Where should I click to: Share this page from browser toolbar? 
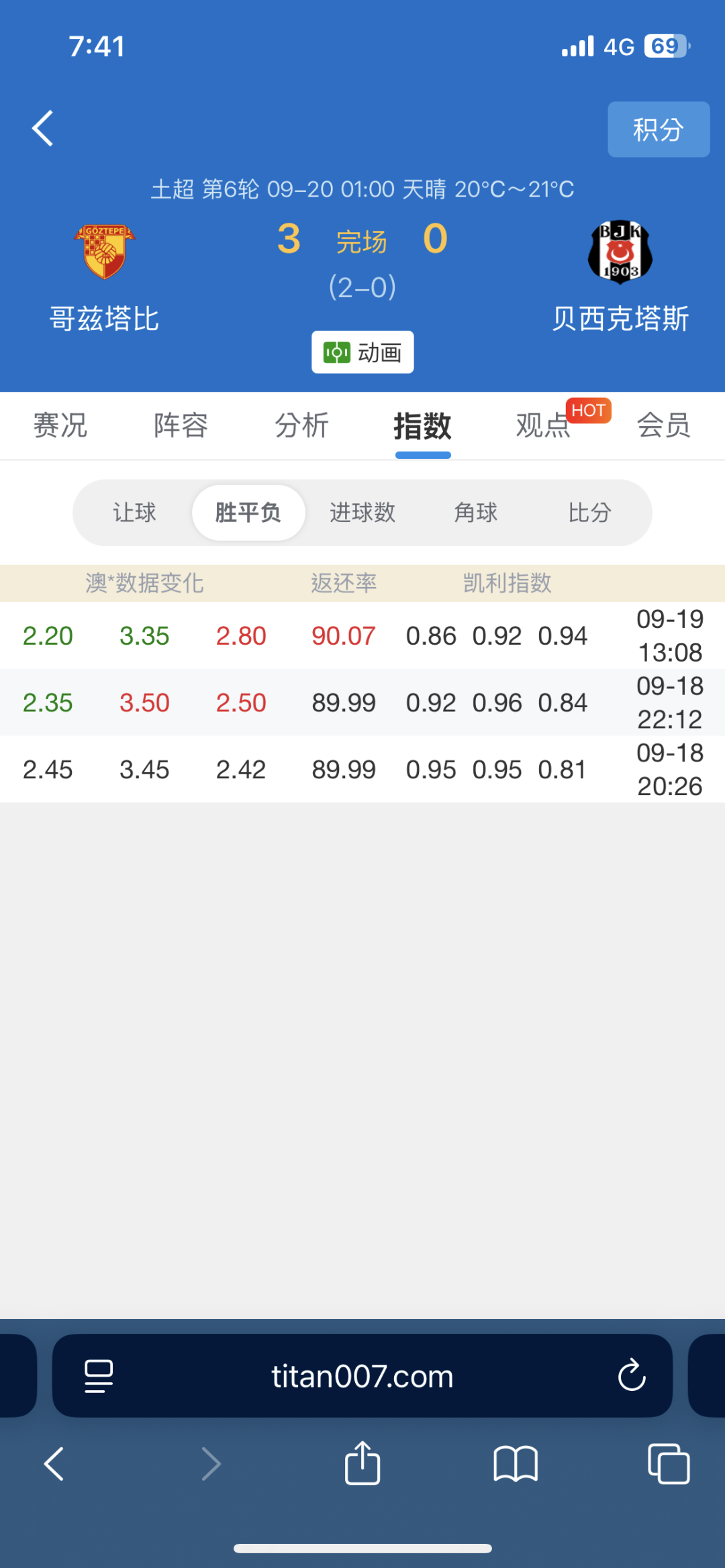tap(362, 1464)
